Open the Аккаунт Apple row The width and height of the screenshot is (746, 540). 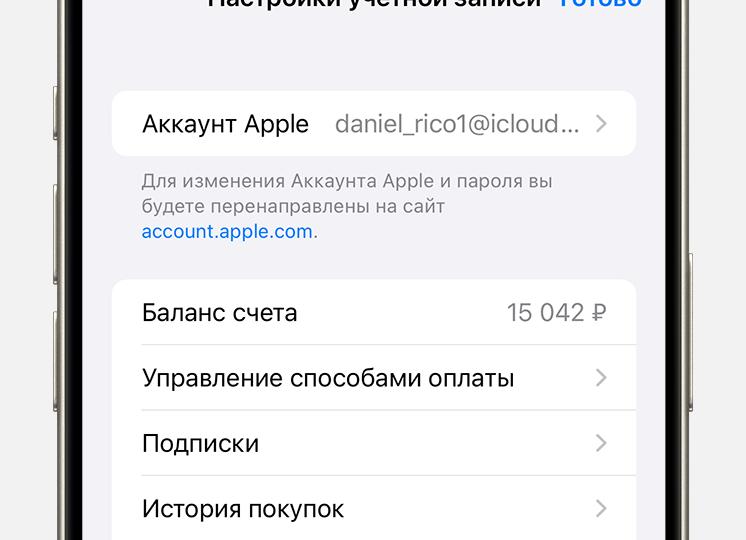click(373, 124)
